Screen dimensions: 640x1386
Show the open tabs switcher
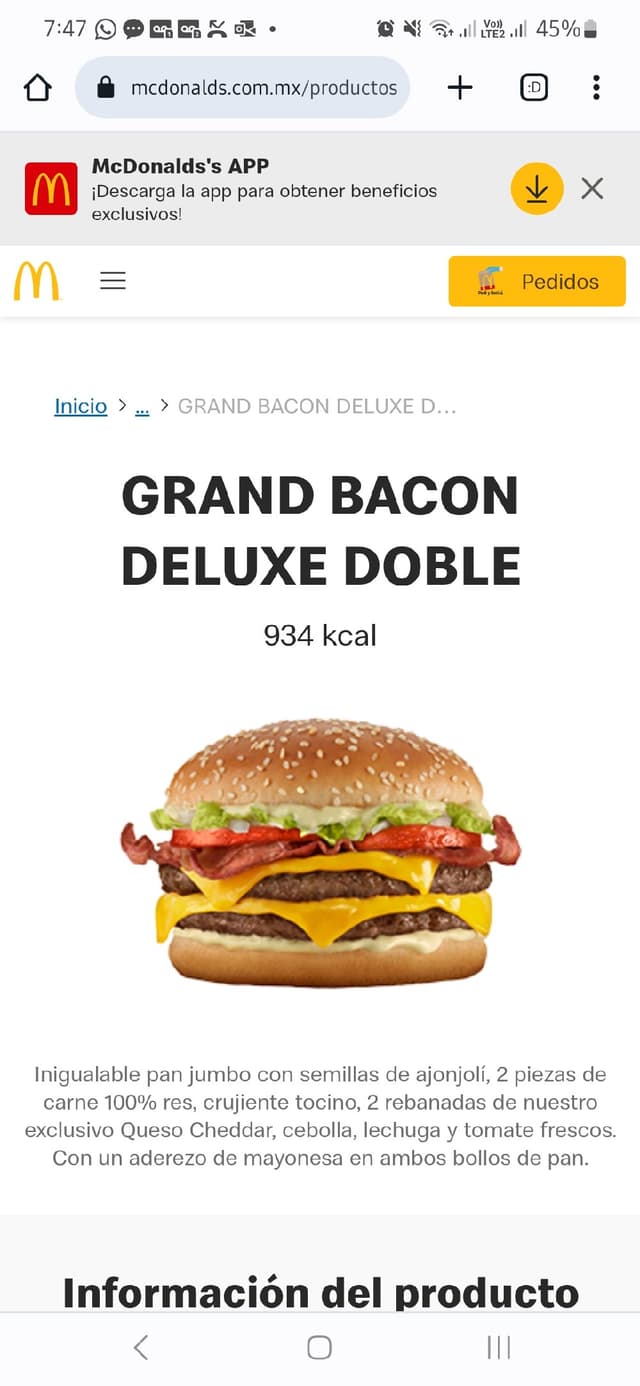pyautogui.click(x=534, y=88)
